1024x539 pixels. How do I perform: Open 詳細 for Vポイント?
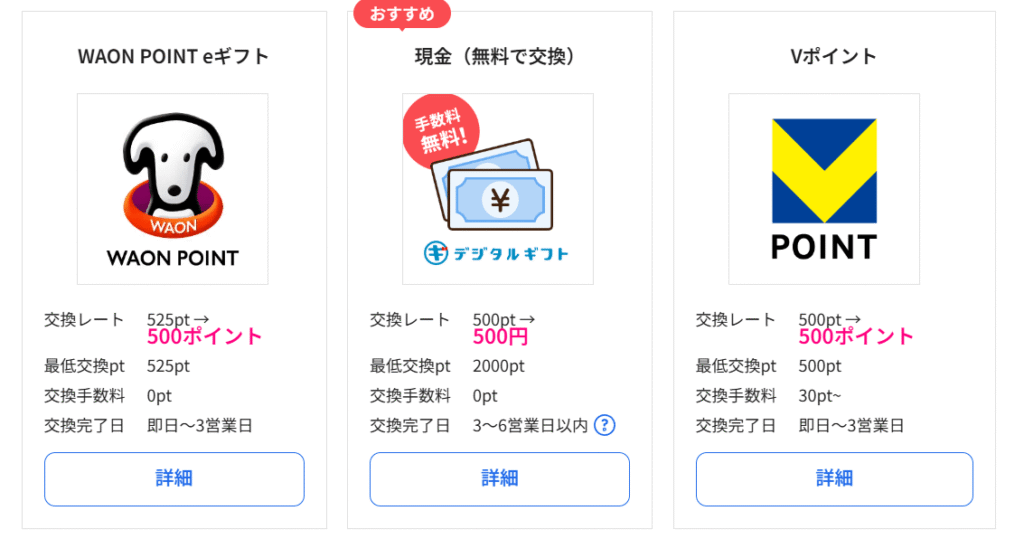click(834, 479)
